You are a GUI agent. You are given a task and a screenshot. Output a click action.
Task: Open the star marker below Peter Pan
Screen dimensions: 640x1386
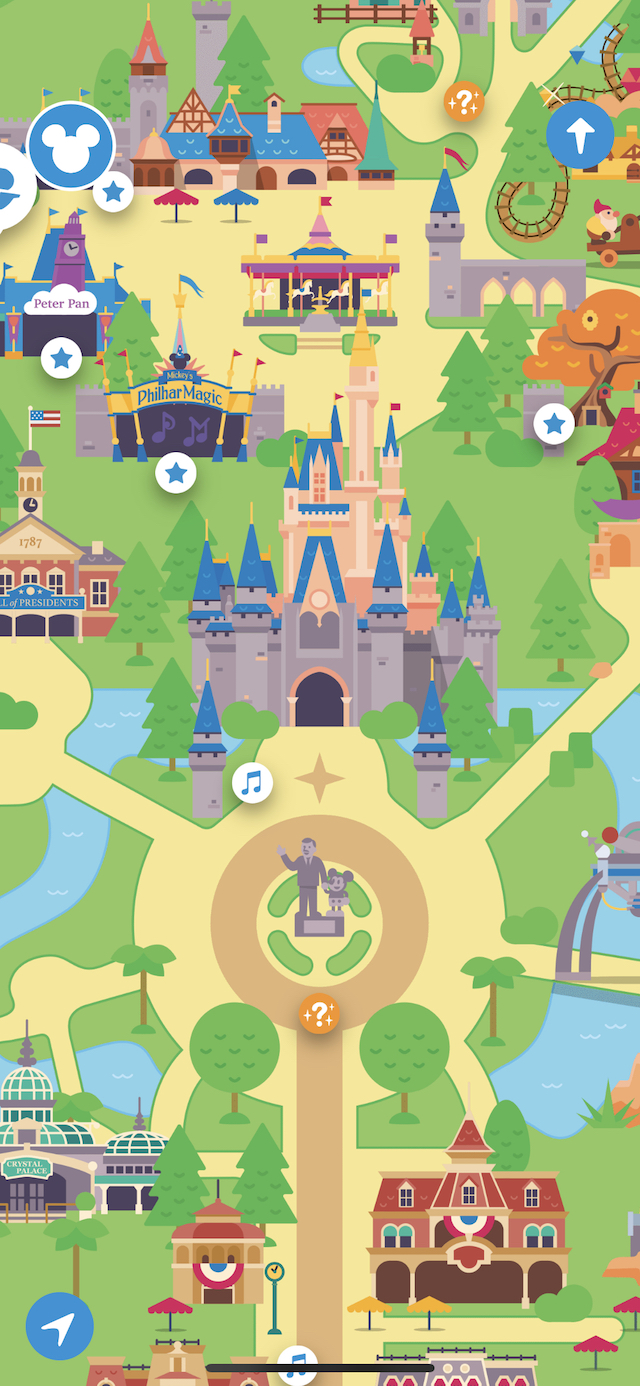click(x=61, y=357)
